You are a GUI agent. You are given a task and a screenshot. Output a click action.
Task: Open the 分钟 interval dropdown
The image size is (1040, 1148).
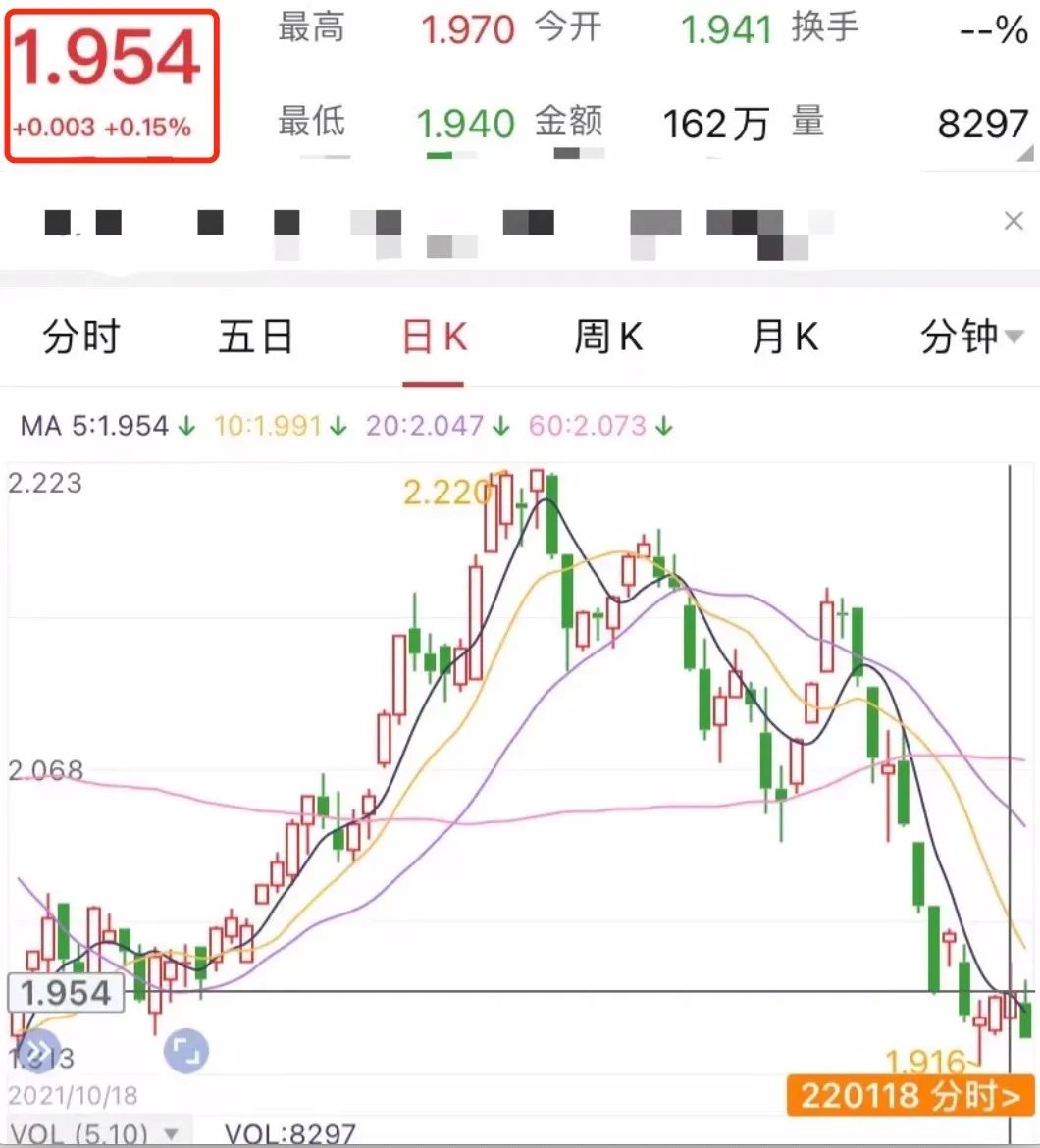coord(971,338)
